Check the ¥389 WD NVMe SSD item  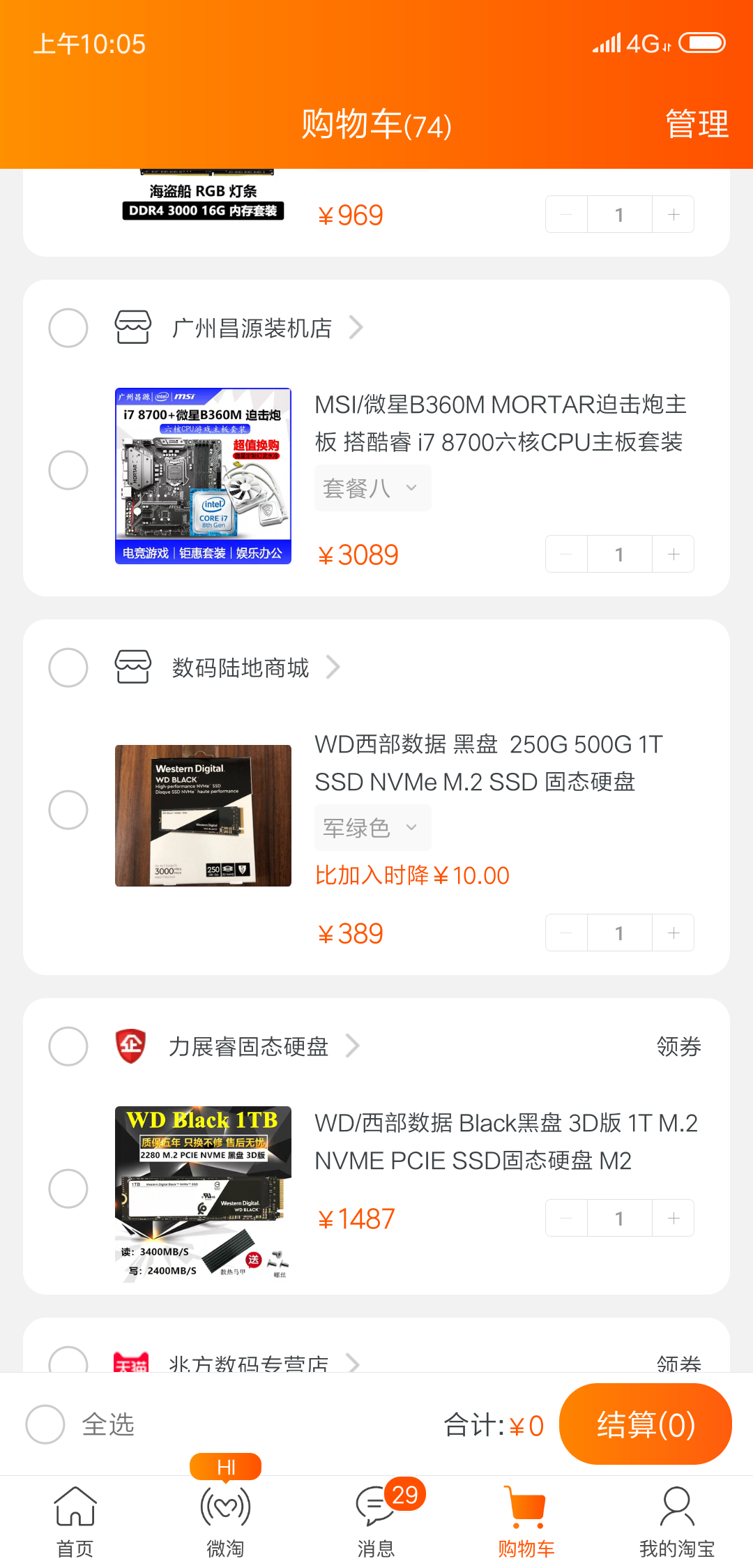click(x=68, y=810)
